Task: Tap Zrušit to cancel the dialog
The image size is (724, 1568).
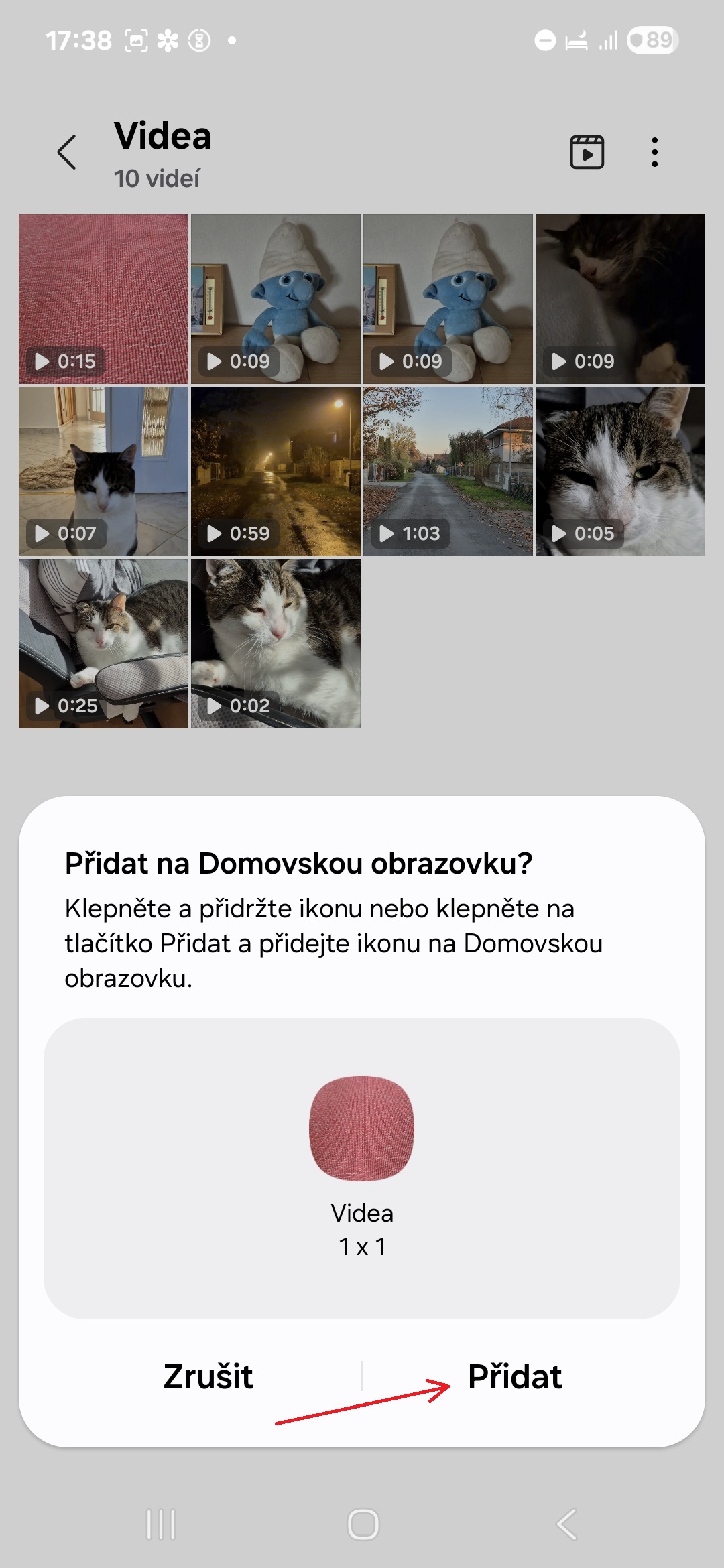Action: (208, 1377)
